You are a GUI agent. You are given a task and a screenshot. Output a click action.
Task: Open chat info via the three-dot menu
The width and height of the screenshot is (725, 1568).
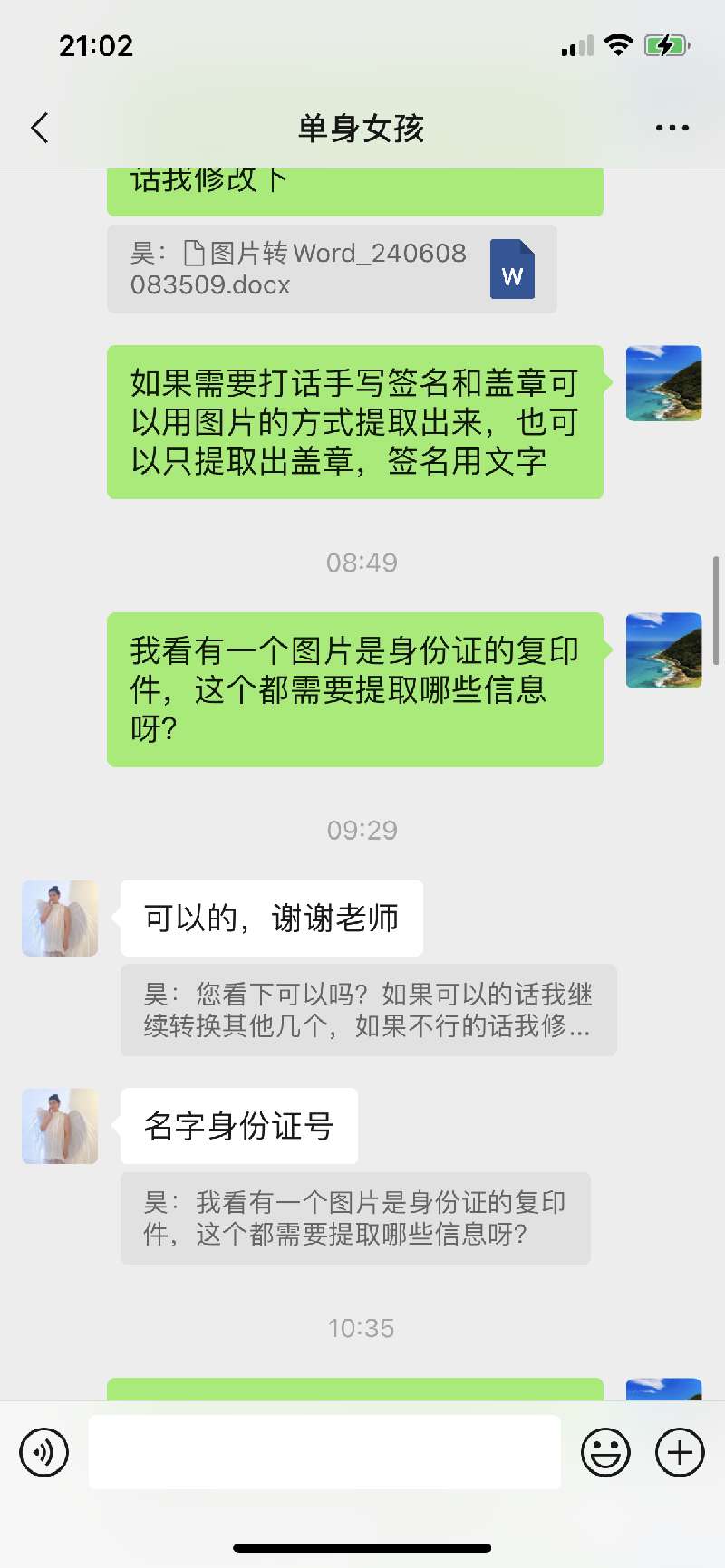click(672, 128)
